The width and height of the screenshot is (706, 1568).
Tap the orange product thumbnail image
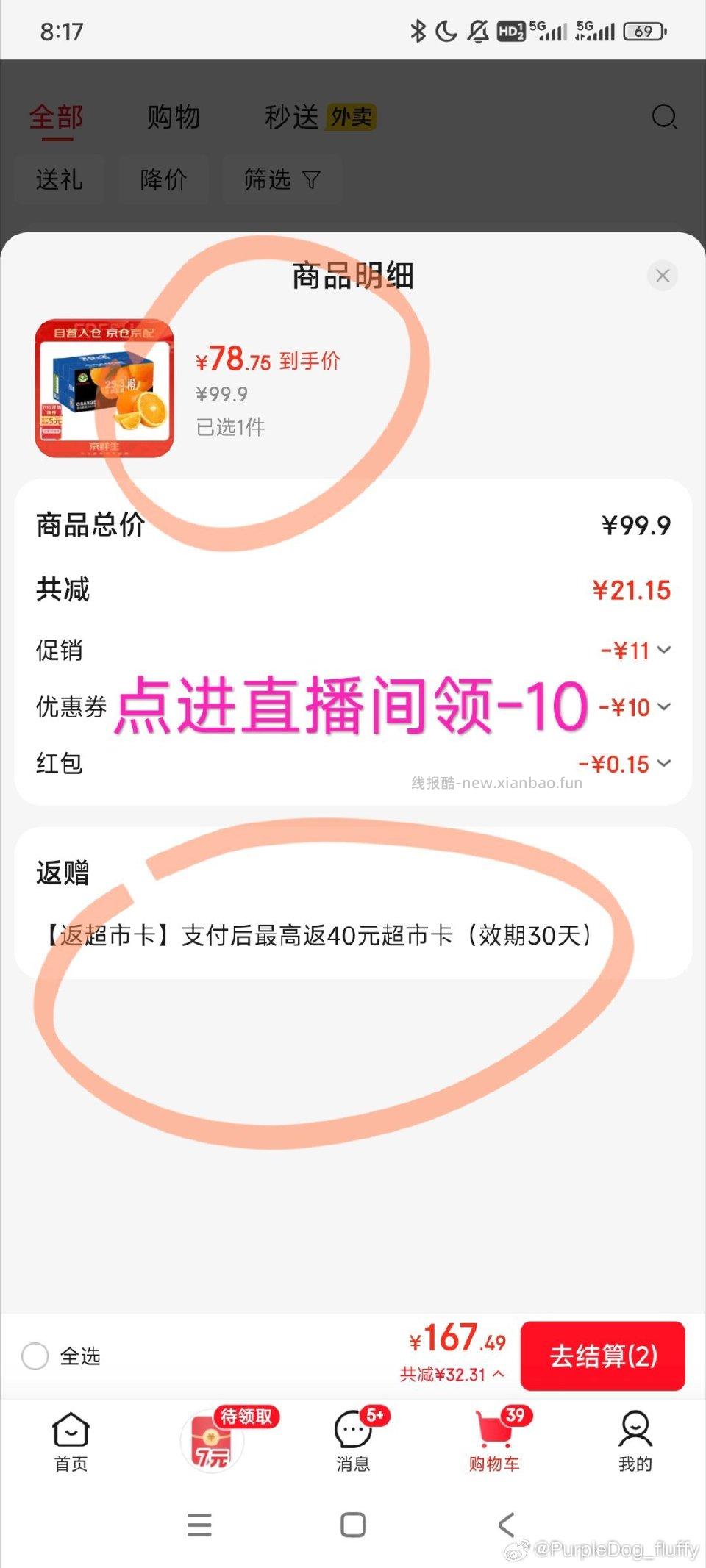point(104,389)
